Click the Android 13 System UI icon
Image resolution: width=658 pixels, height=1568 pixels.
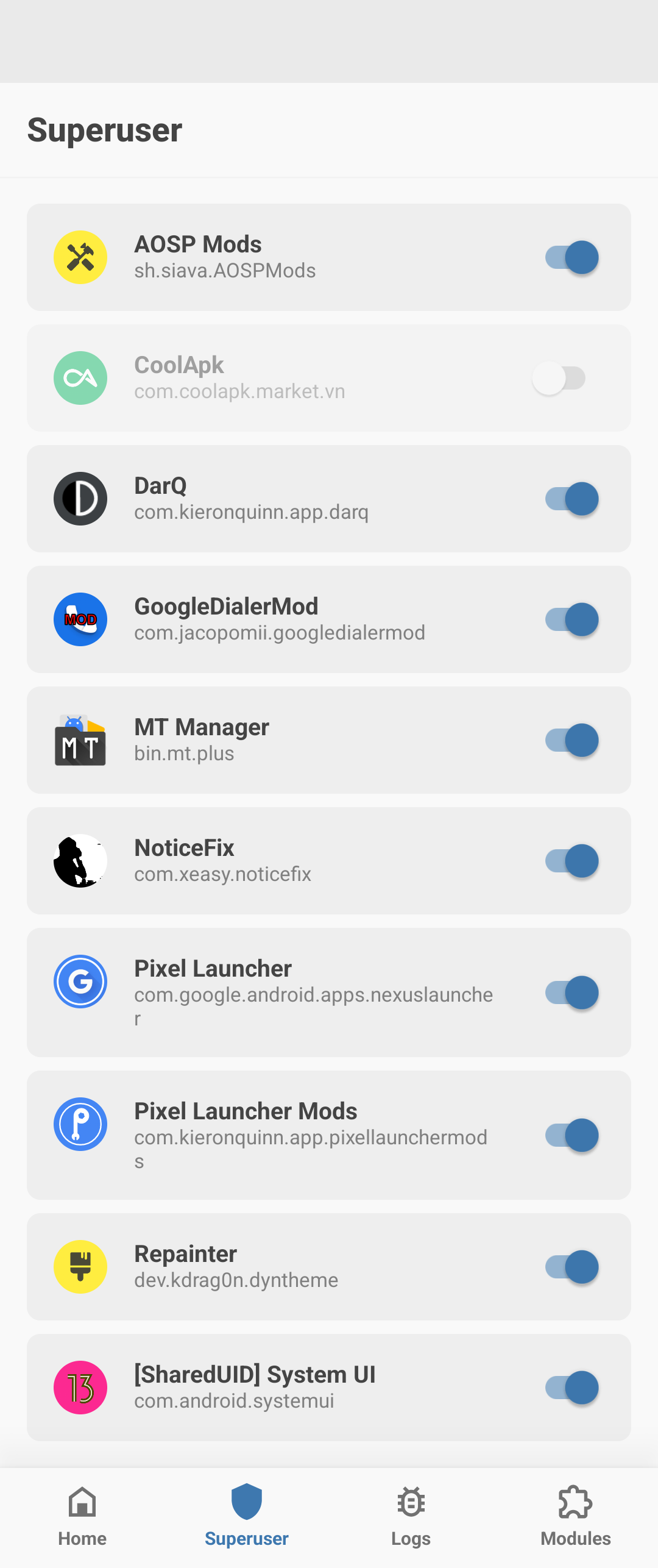pos(80,1388)
